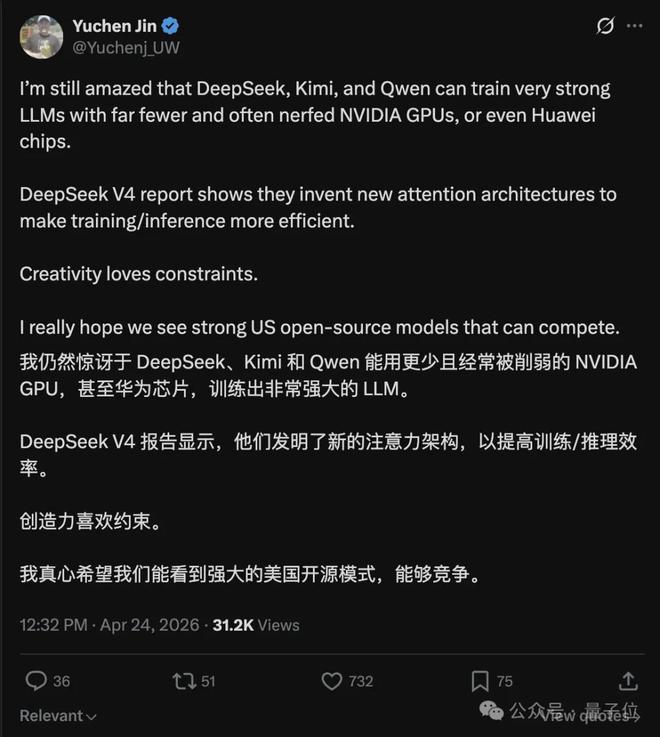
Task: Share this post
Action: tap(628, 681)
